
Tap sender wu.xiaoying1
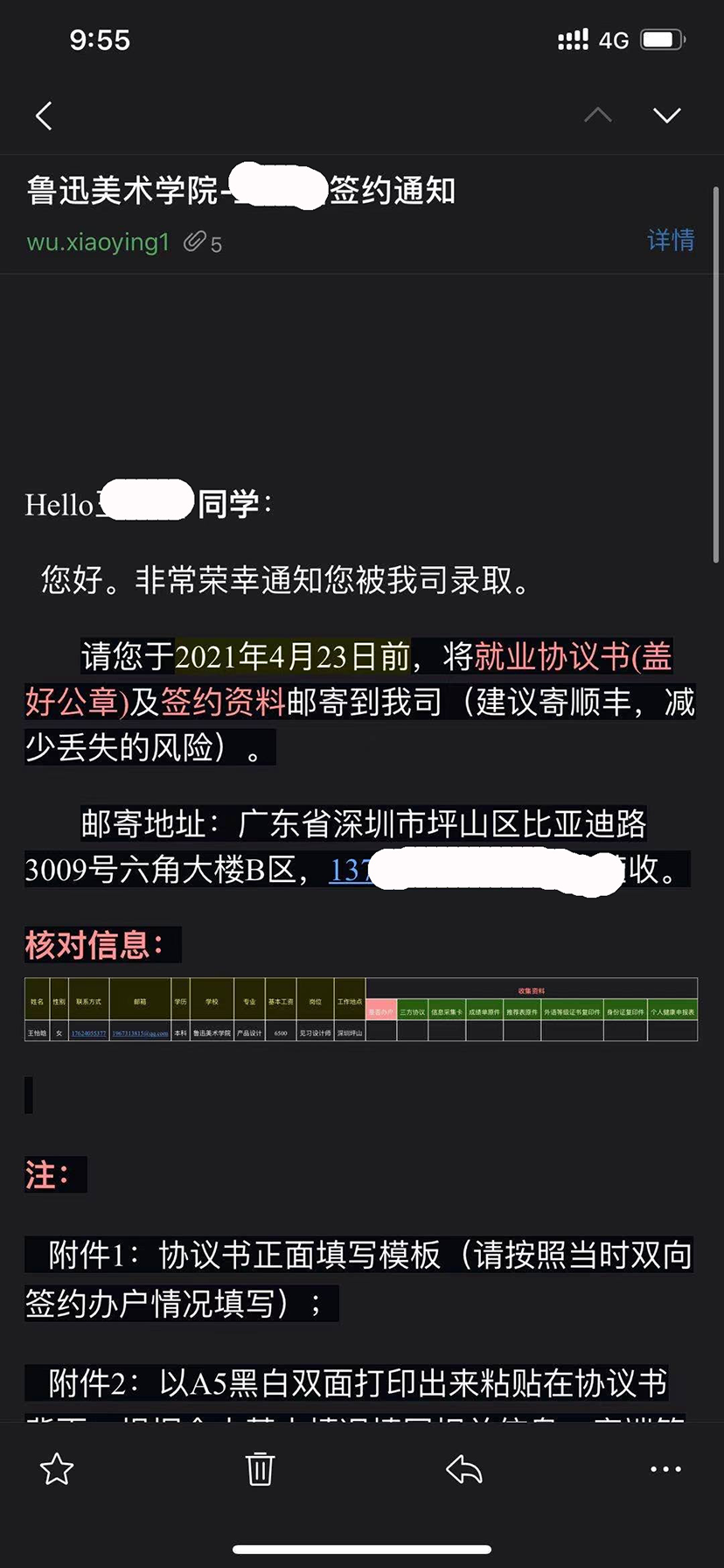pos(98,242)
